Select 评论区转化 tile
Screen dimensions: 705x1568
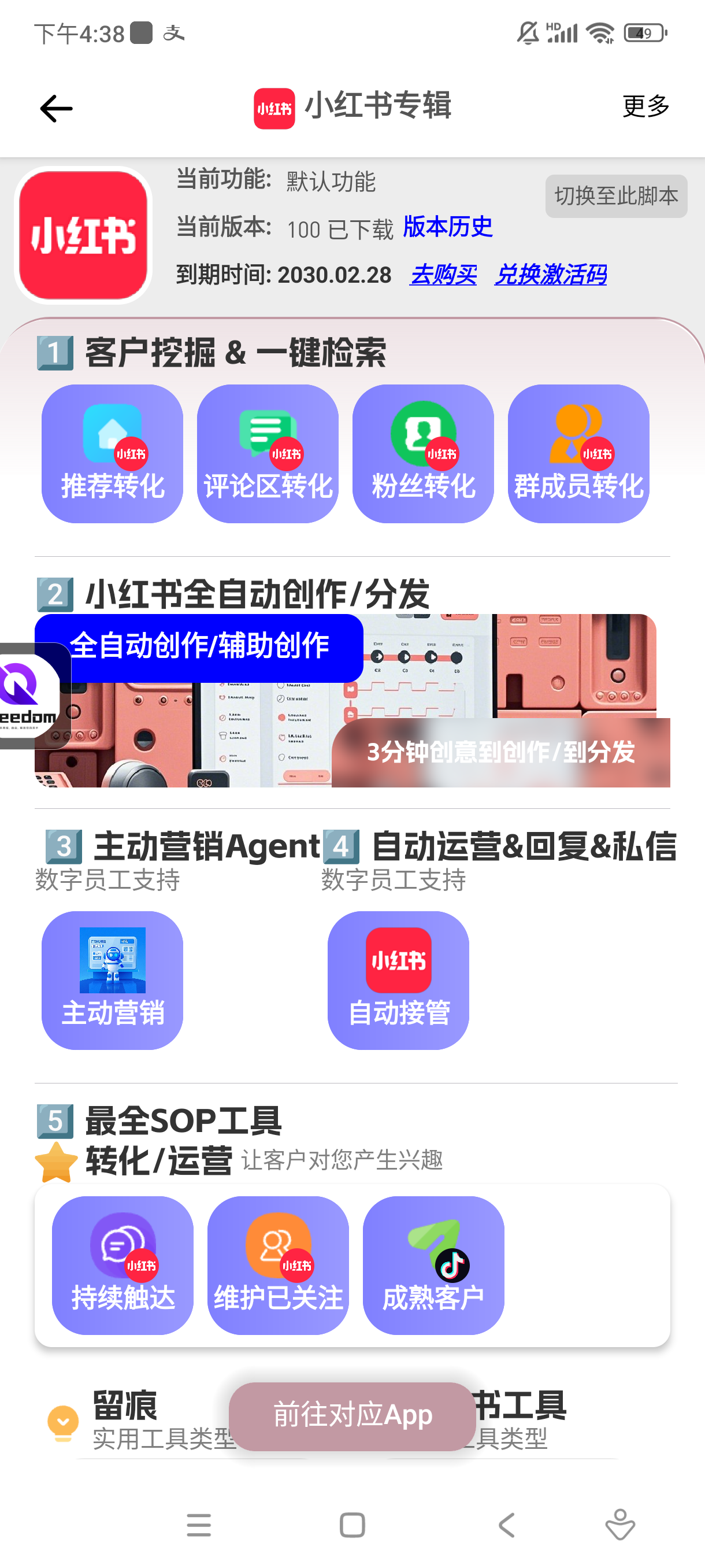(x=268, y=453)
